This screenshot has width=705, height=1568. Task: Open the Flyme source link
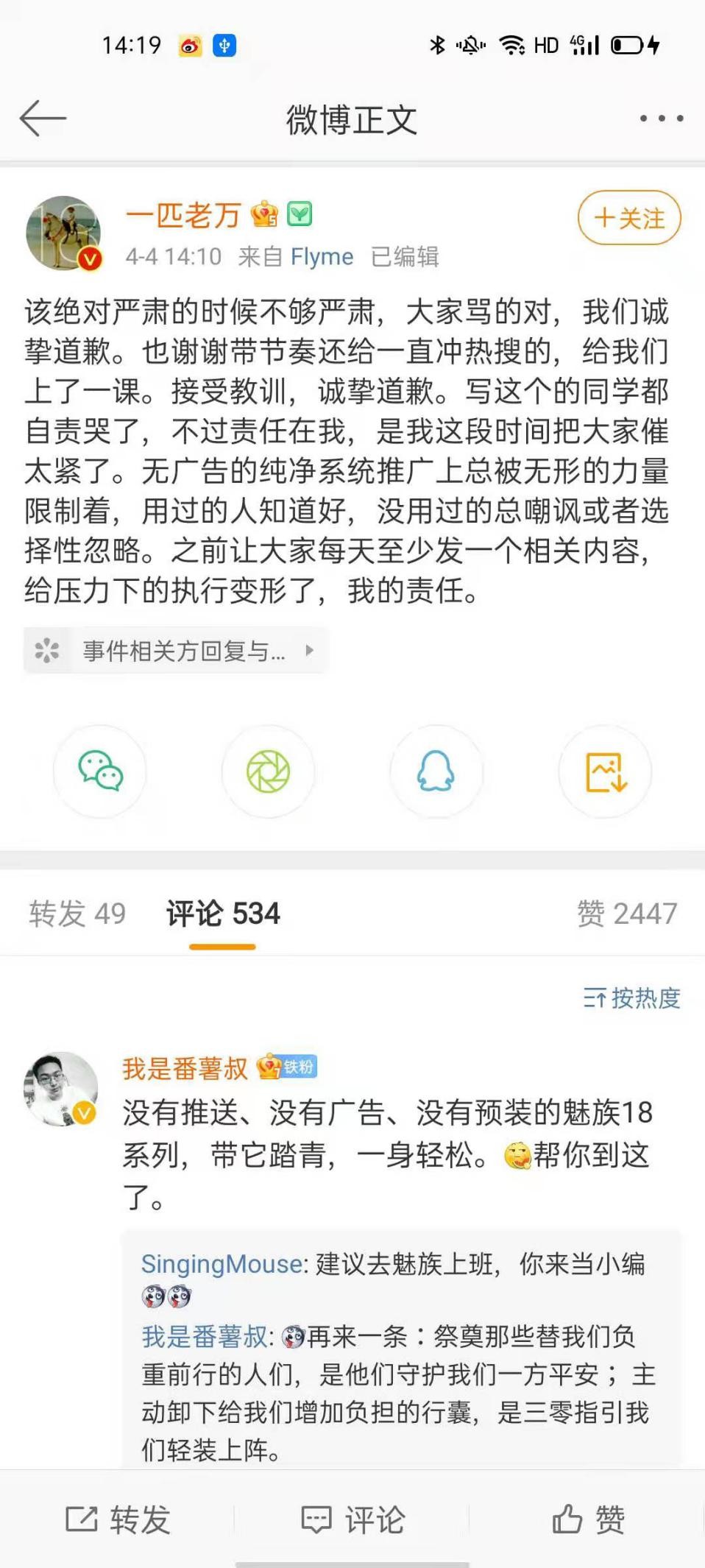coord(322,257)
